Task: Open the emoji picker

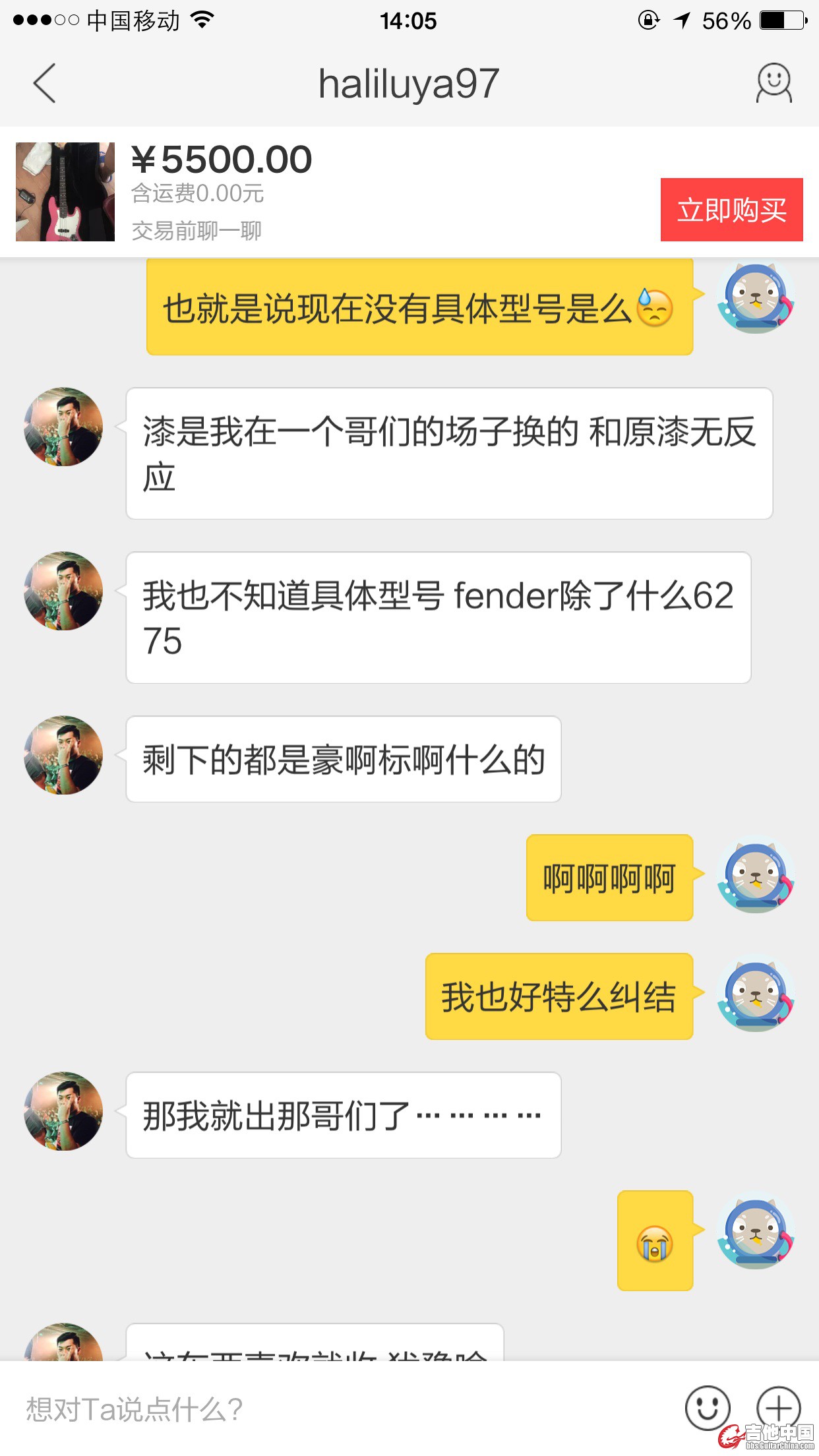Action: 708,1408
